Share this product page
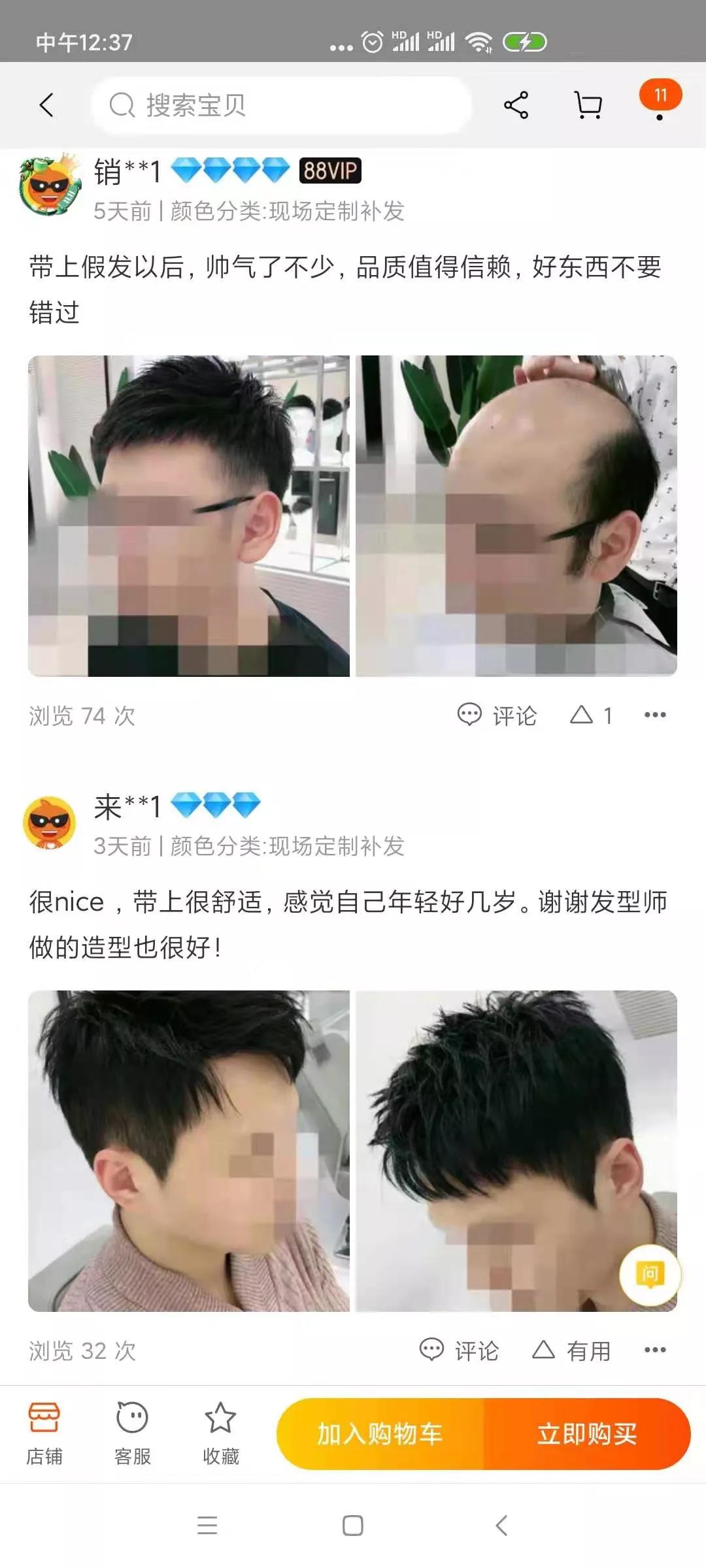 pos(516,105)
